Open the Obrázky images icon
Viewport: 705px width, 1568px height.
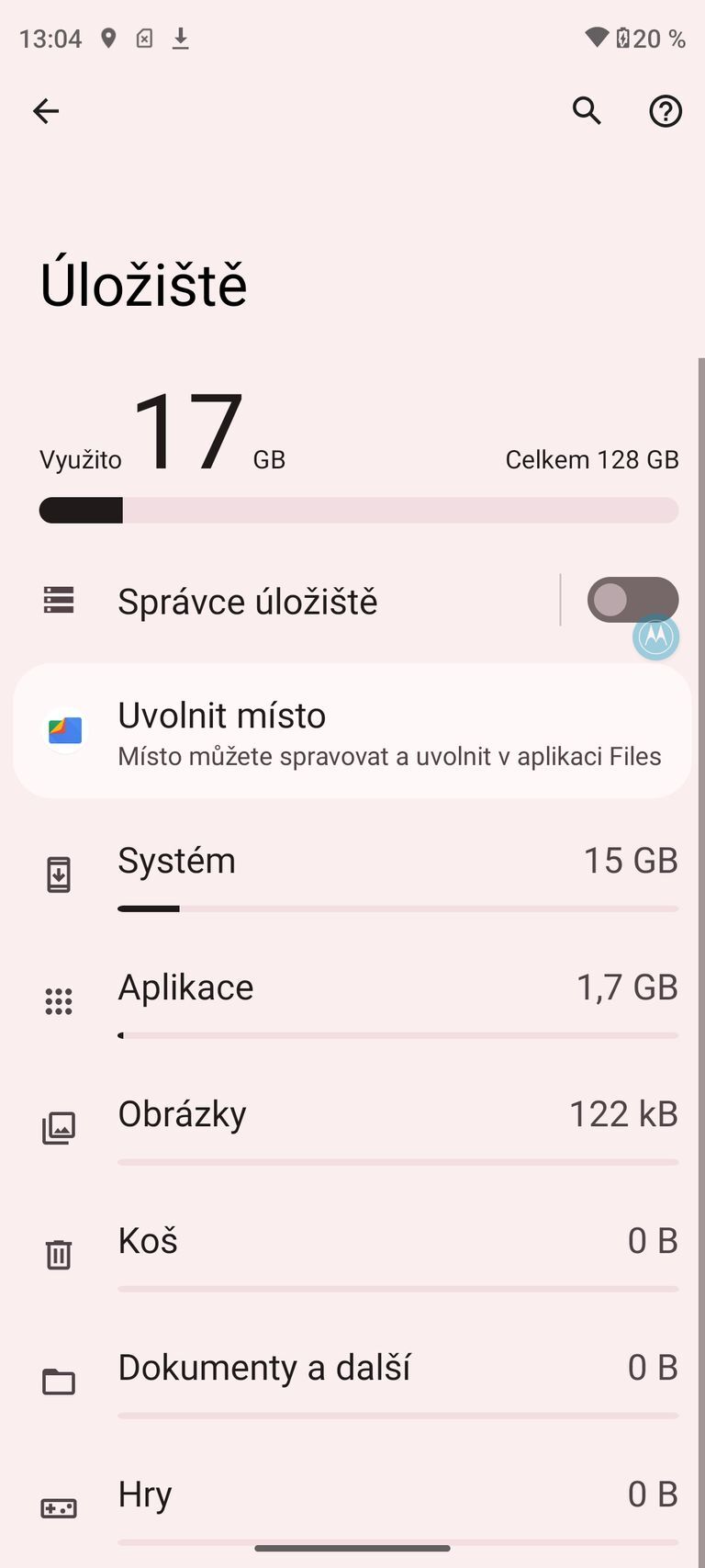[59, 1127]
